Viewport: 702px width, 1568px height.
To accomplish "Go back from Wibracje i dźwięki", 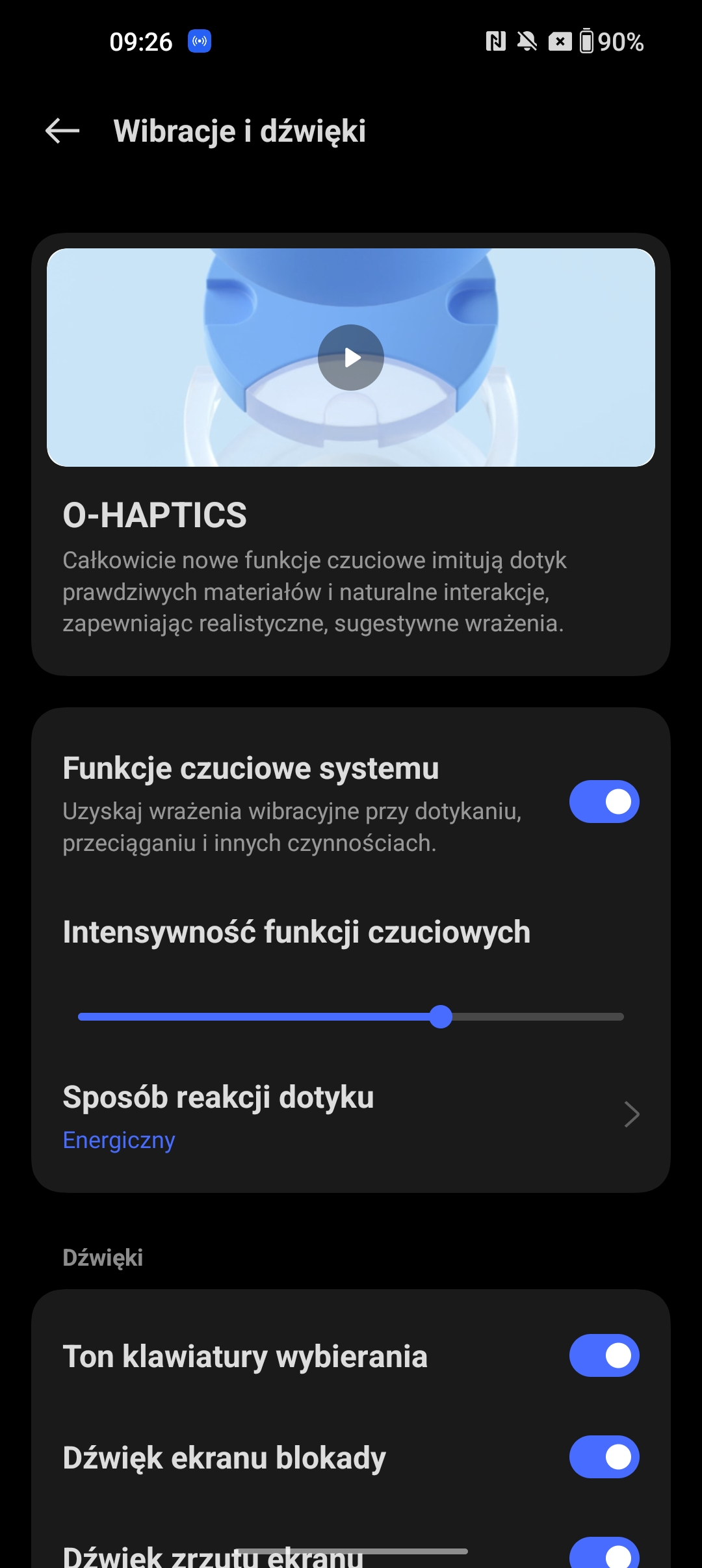I will click(62, 131).
